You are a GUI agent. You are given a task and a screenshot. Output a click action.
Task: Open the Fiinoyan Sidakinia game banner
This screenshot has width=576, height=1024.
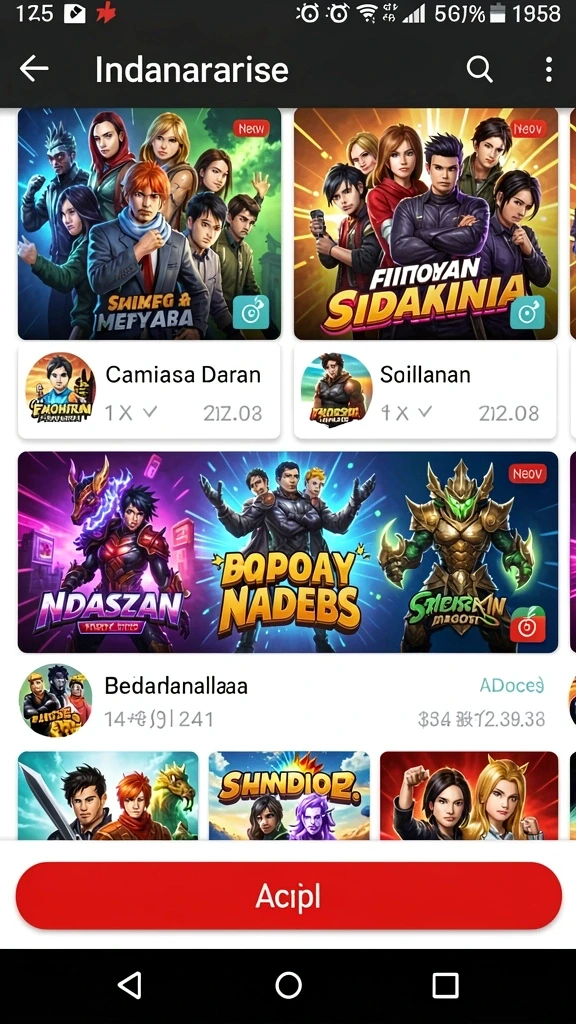[426, 223]
